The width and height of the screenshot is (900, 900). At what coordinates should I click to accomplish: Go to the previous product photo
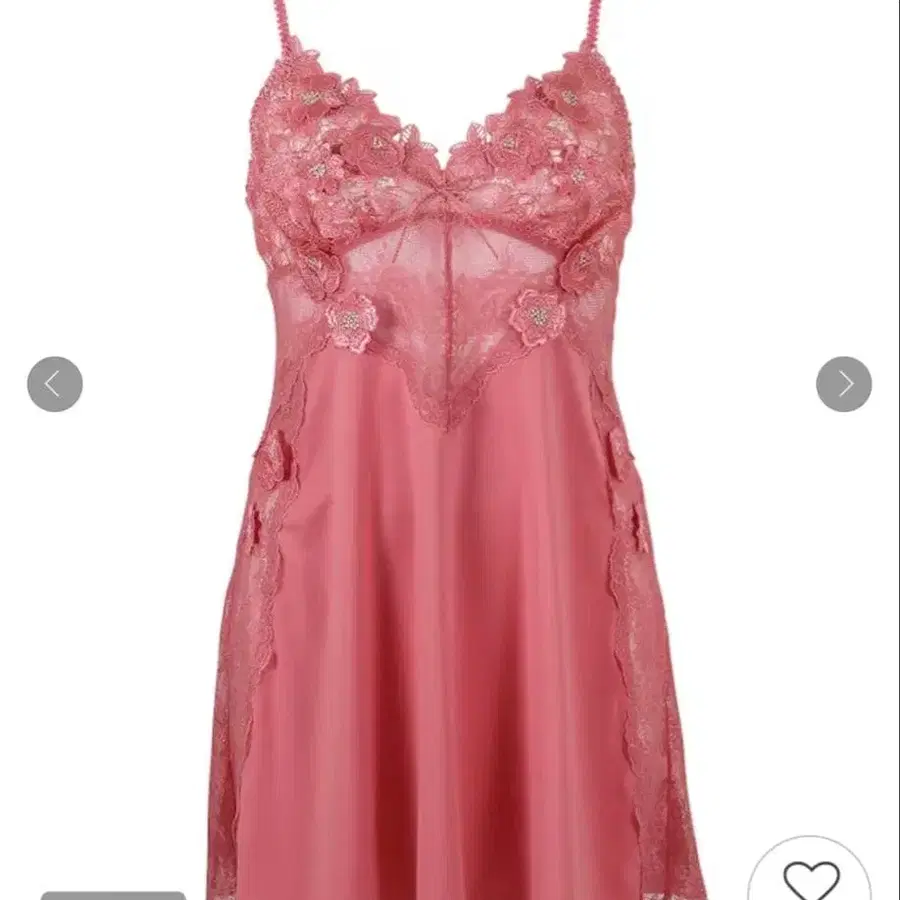[55, 384]
